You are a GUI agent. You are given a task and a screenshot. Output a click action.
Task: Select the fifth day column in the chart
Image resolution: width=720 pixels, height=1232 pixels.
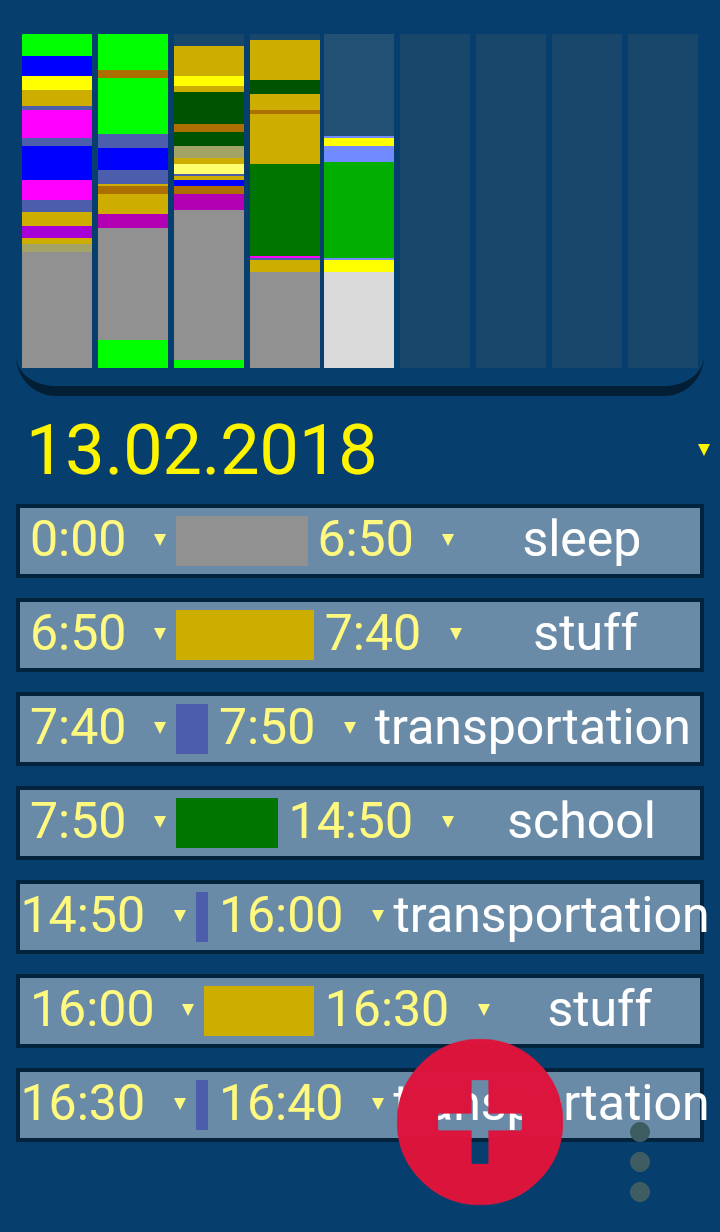point(359,200)
